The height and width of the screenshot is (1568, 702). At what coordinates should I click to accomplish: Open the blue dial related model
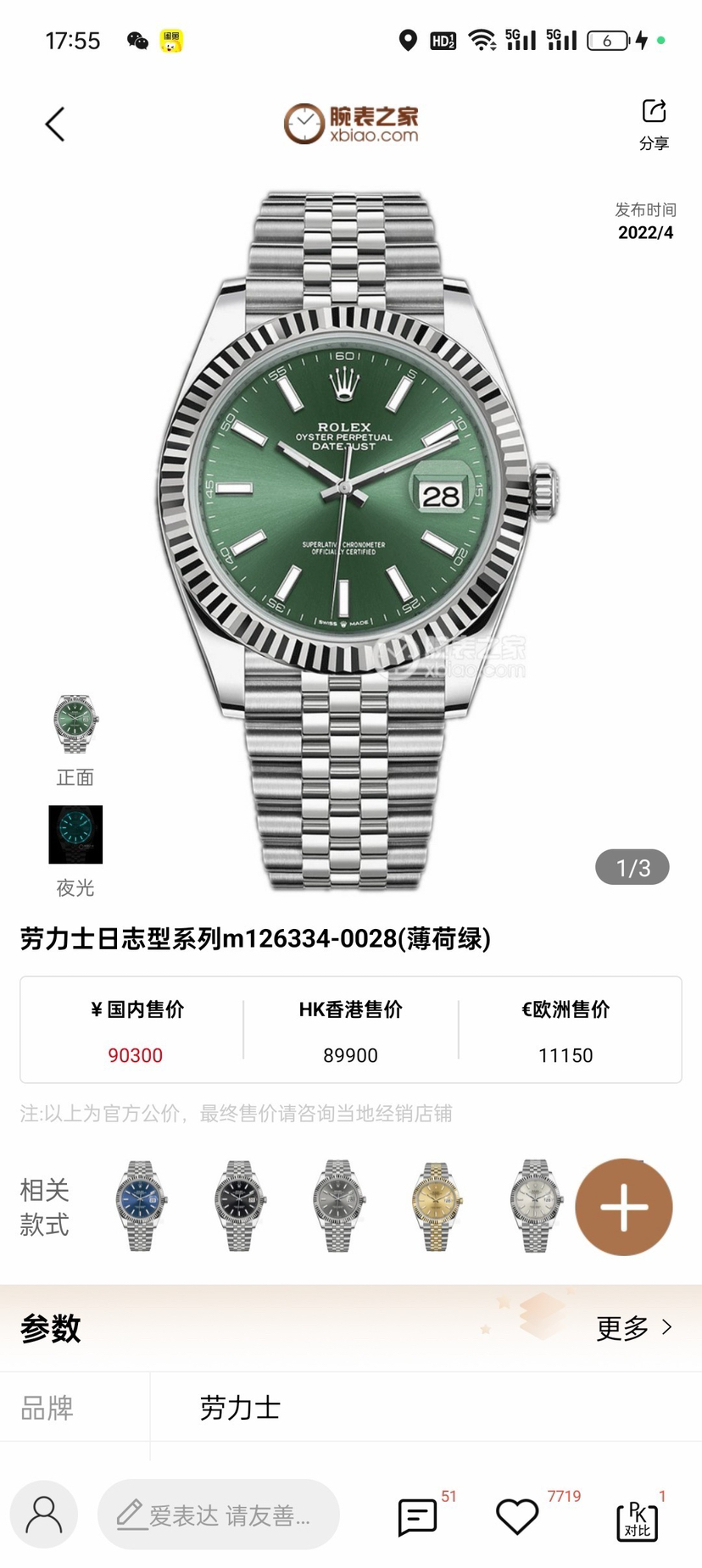point(141,1206)
